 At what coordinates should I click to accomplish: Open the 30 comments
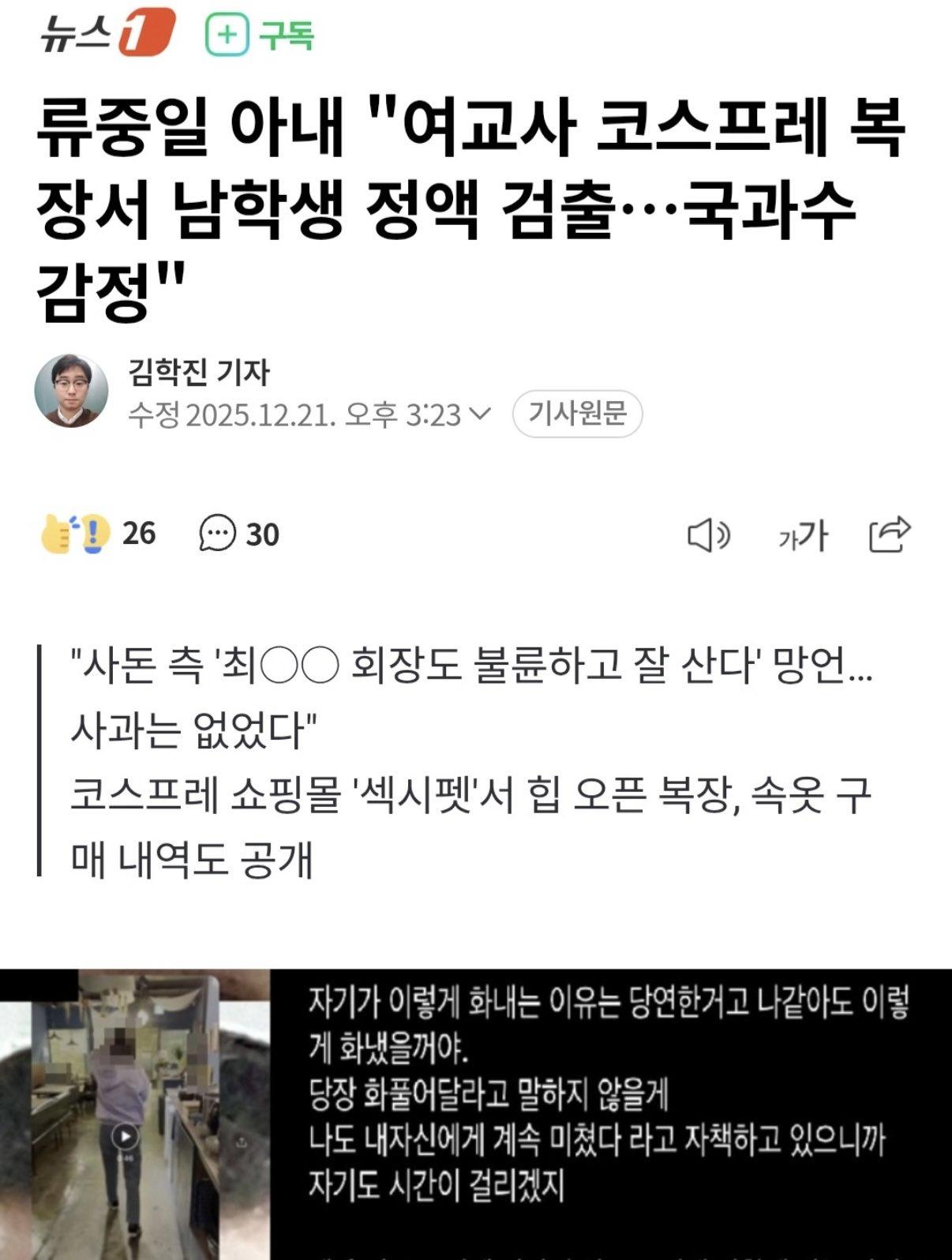[x=239, y=534]
